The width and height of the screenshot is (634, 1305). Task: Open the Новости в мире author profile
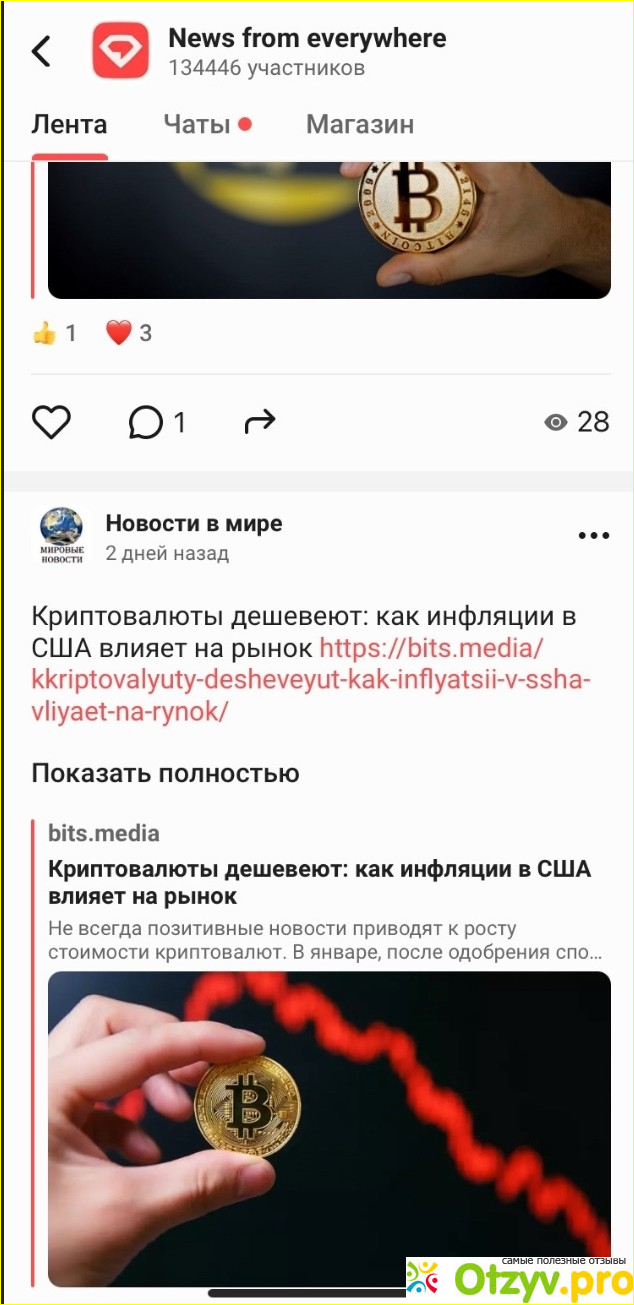pyautogui.click(x=194, y=523)
